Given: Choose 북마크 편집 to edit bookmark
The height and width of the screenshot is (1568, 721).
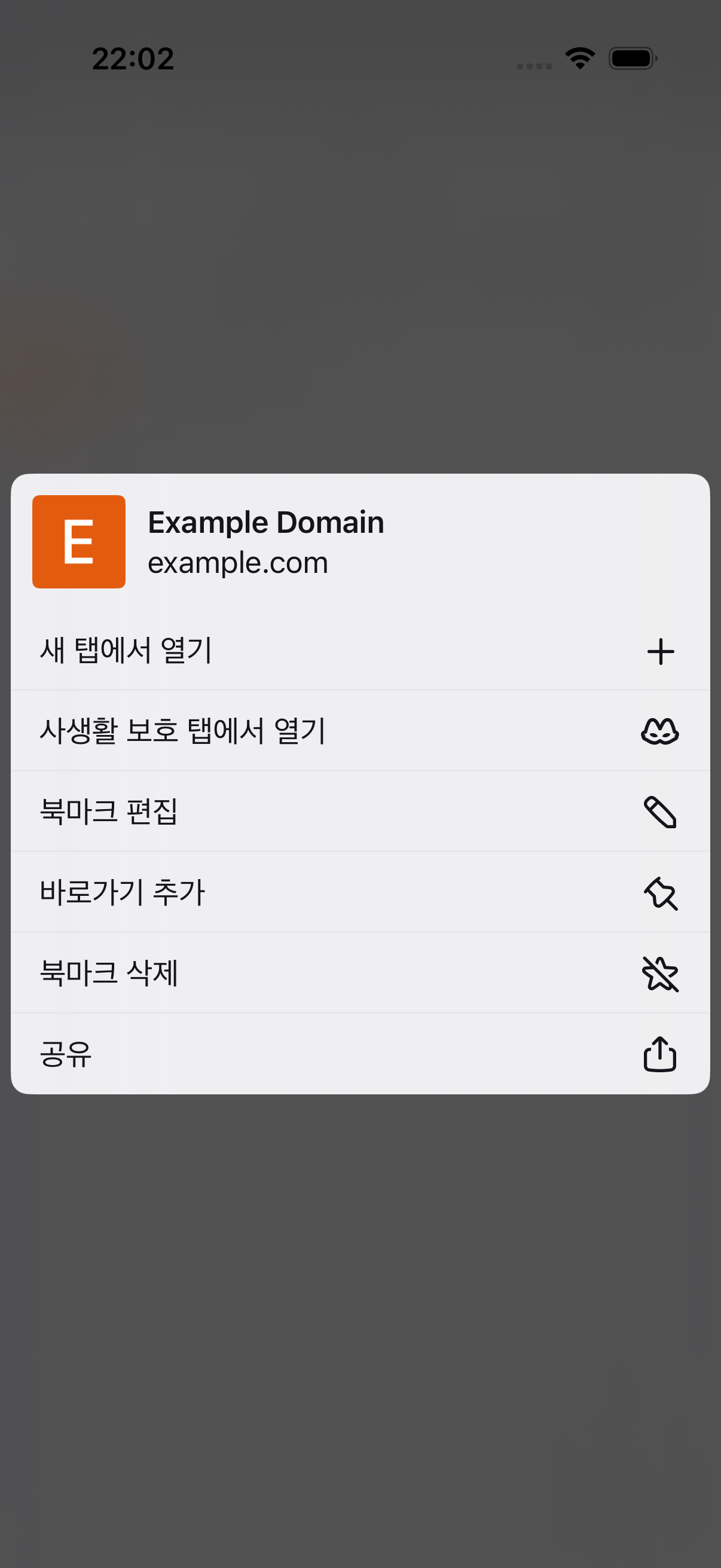Looking at the screenshot, I should (360, 812).
